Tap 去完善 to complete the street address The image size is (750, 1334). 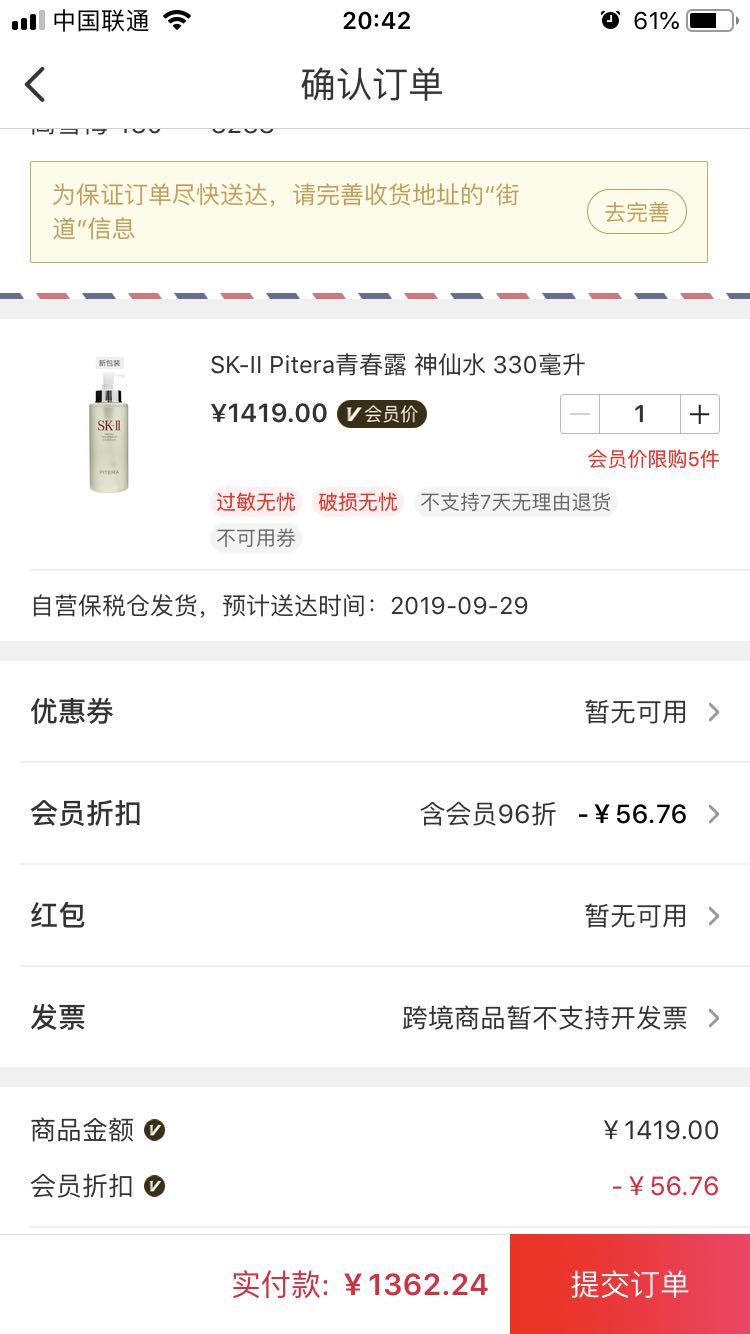[637, 211]
